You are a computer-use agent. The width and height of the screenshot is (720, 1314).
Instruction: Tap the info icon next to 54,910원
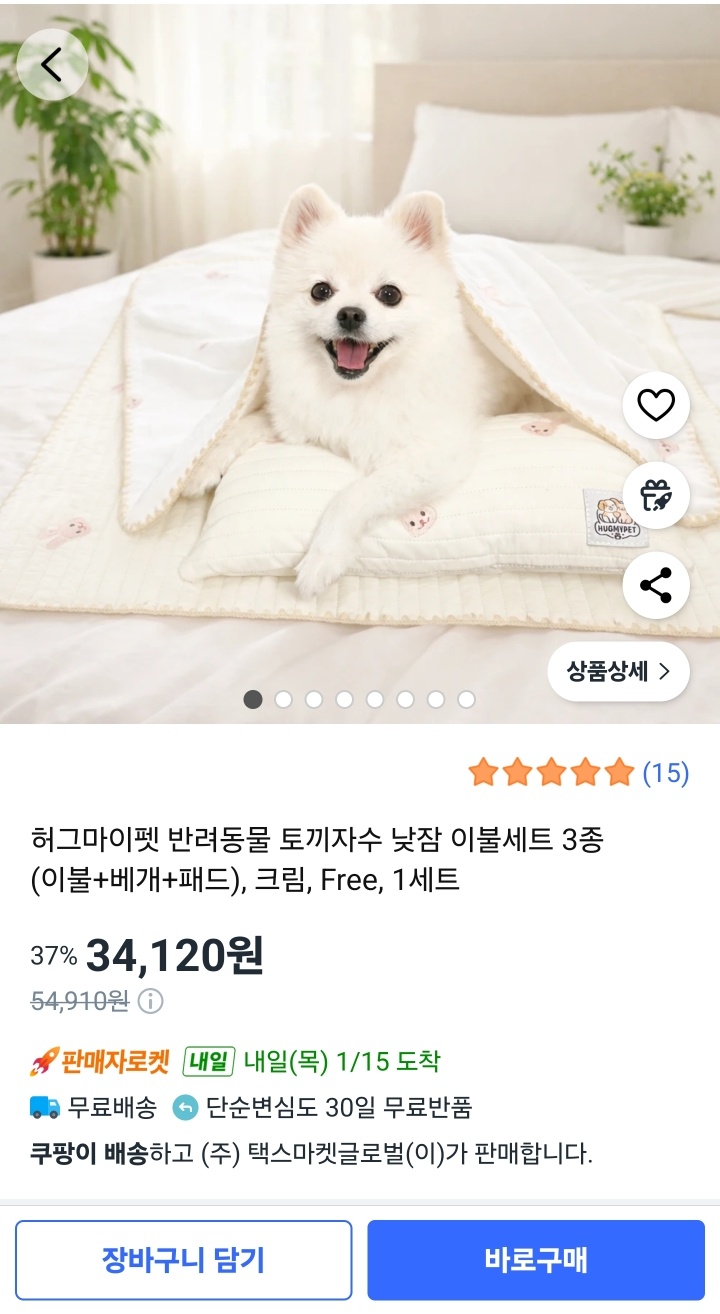click(150, 1001)
